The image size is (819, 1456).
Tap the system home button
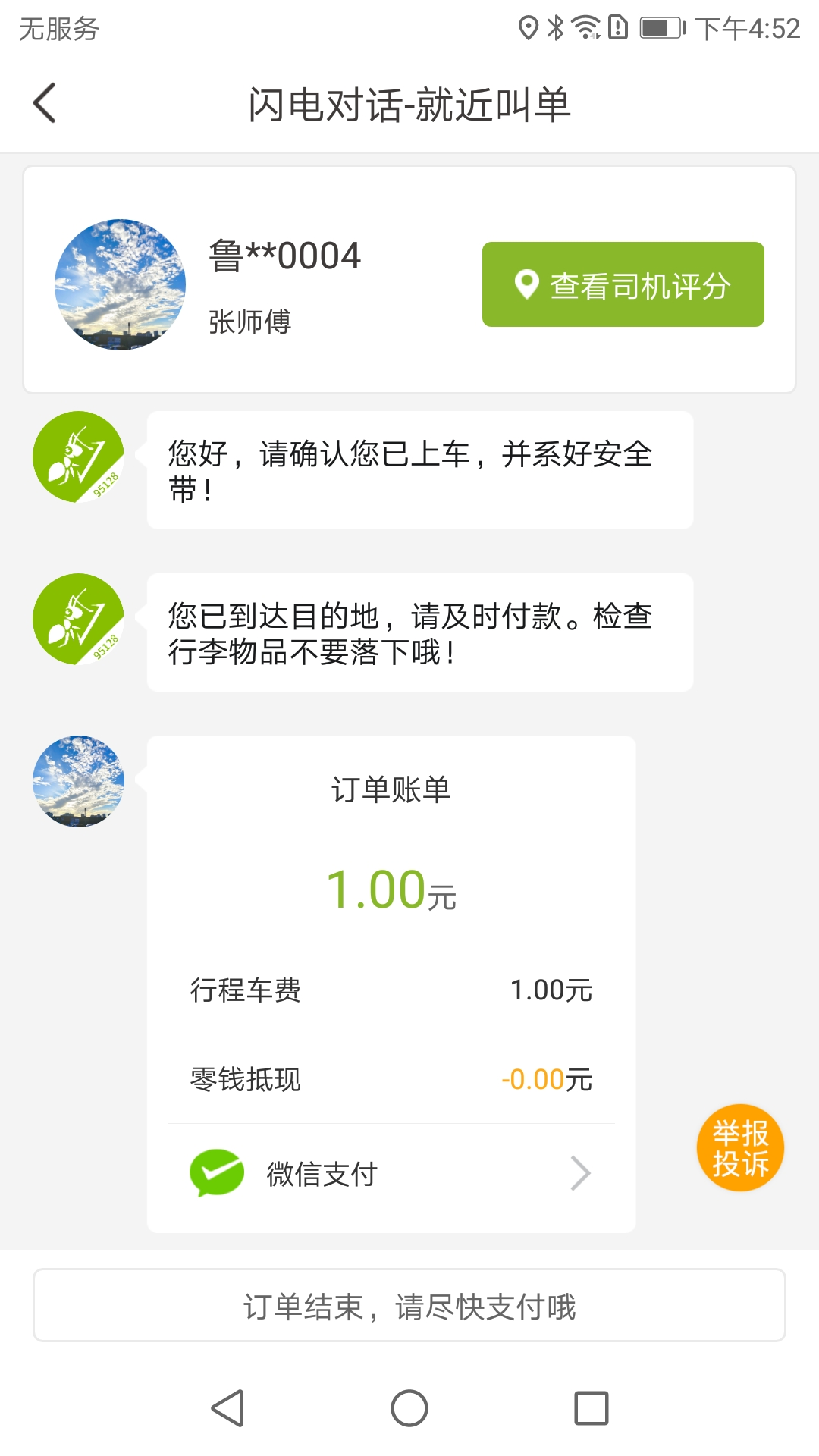[409, 1408]
